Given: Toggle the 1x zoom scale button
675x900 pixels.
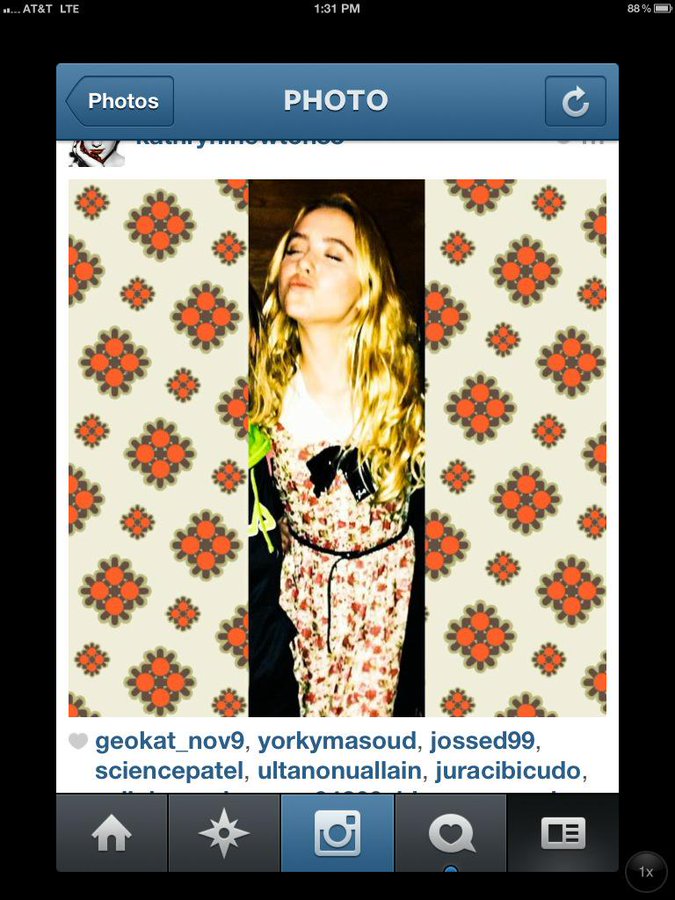Looking at the screenshot, I should (645, 871).
